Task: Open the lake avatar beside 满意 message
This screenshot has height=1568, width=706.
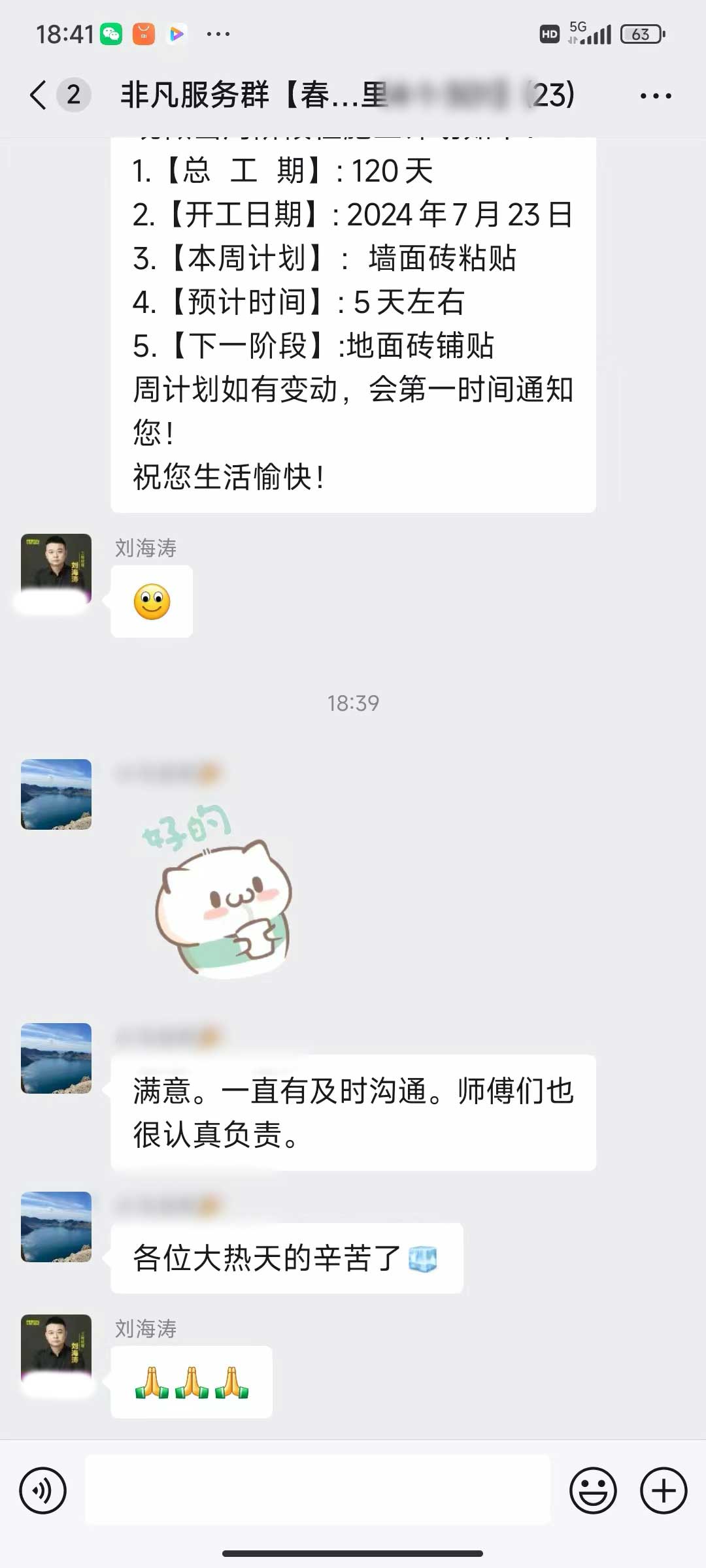Action: coord(56,1058)
